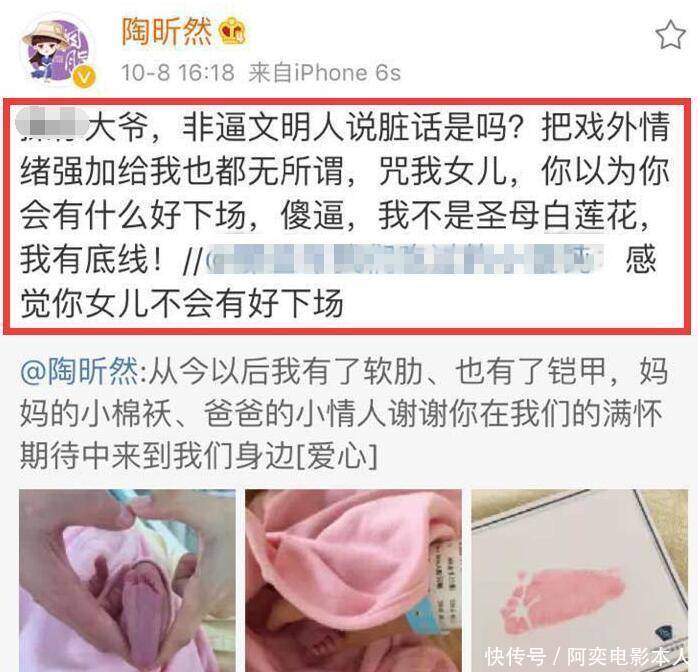Open the username 陶昕然 at top
The height and width of the screenshot is (672, 698).
click(166, 31)
